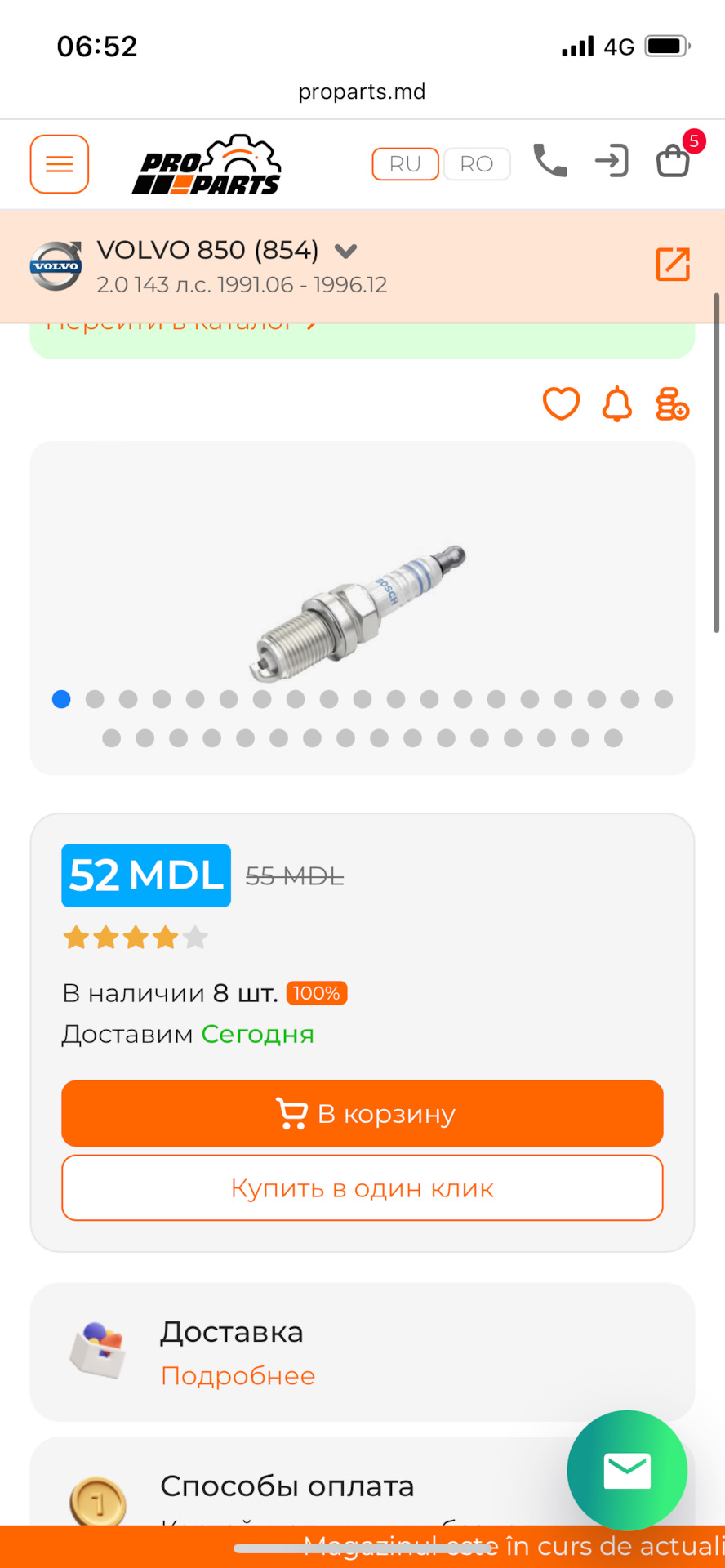Add spark plug to favorites heart
725x1568 pixels.
pyautogui.click(x=561, y=403)
